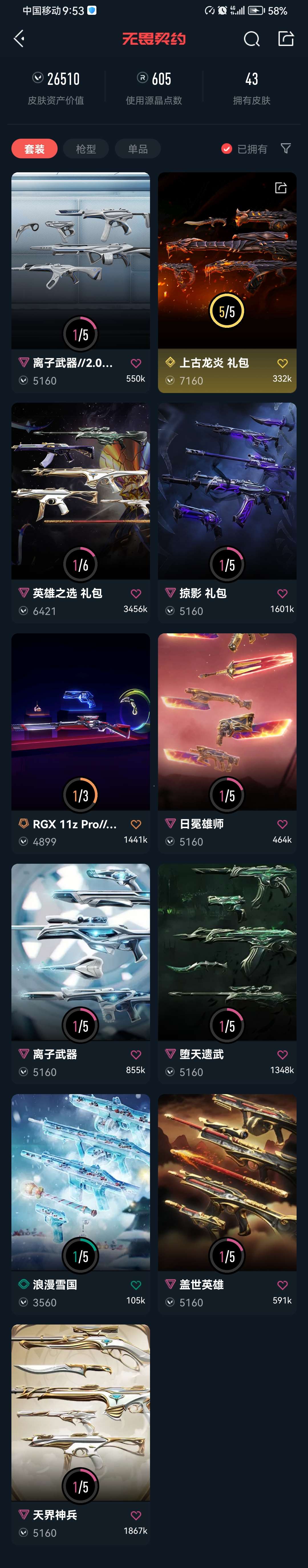Switch to the 单品 tab
This screenshot has height=1568, width=308.
point(138,149)
